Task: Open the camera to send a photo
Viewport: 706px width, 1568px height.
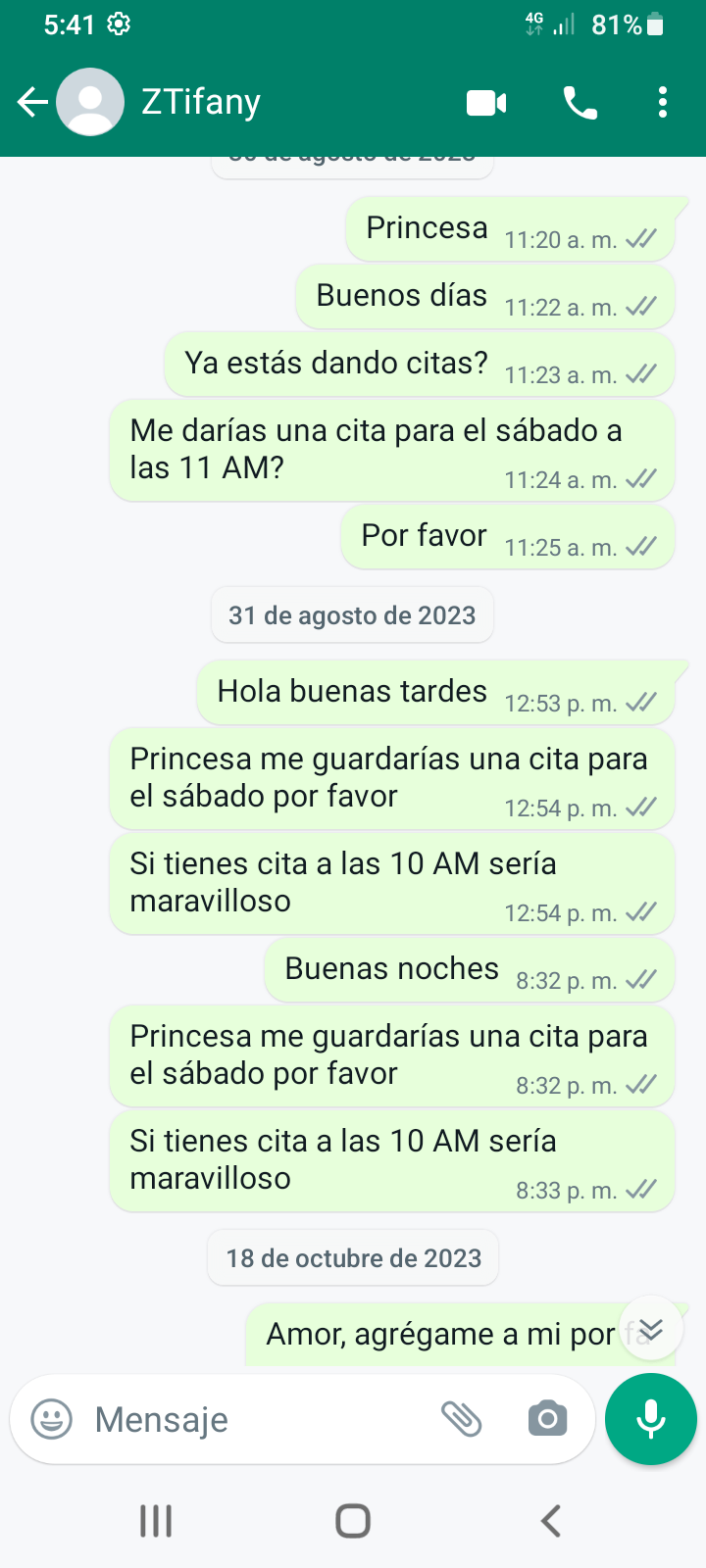Action: point(547,1419)
